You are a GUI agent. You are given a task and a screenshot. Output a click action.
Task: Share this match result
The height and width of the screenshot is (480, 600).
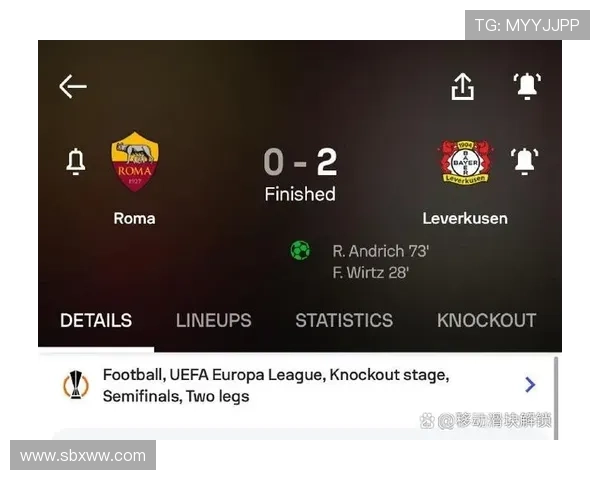pyautogui.click(x=462, y=88)
